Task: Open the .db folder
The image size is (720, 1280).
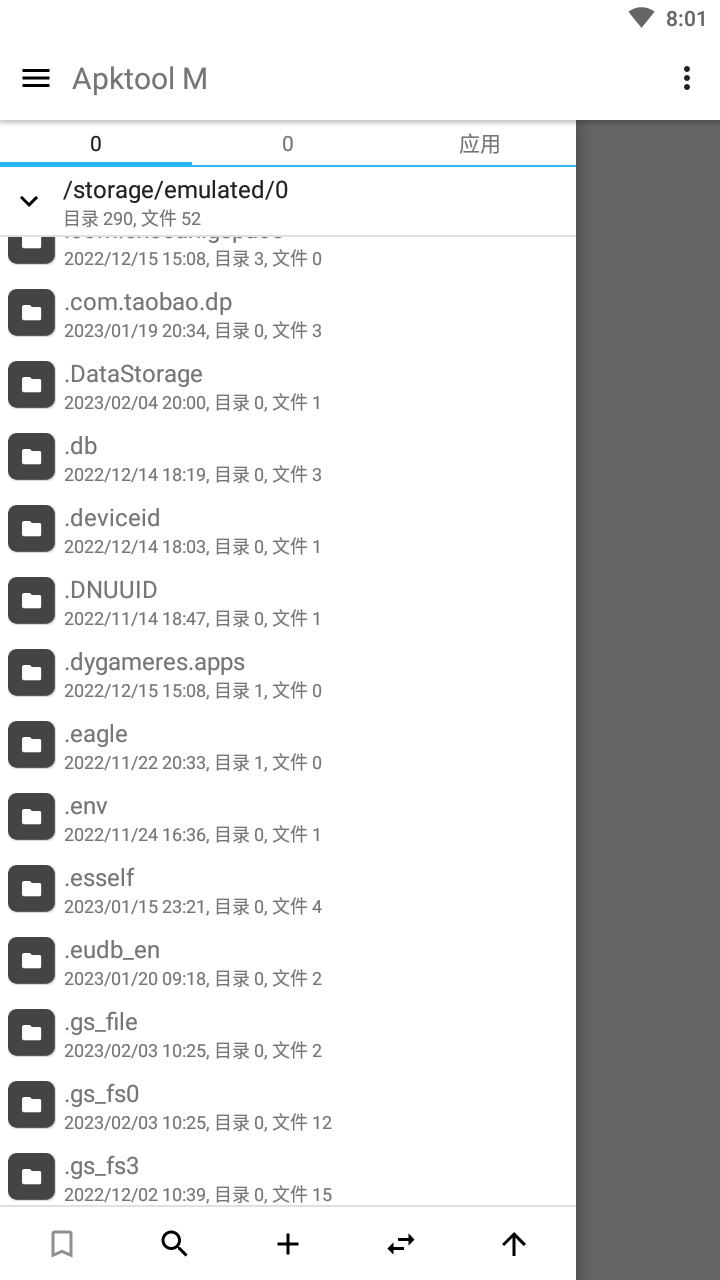Action: [288, 458]
